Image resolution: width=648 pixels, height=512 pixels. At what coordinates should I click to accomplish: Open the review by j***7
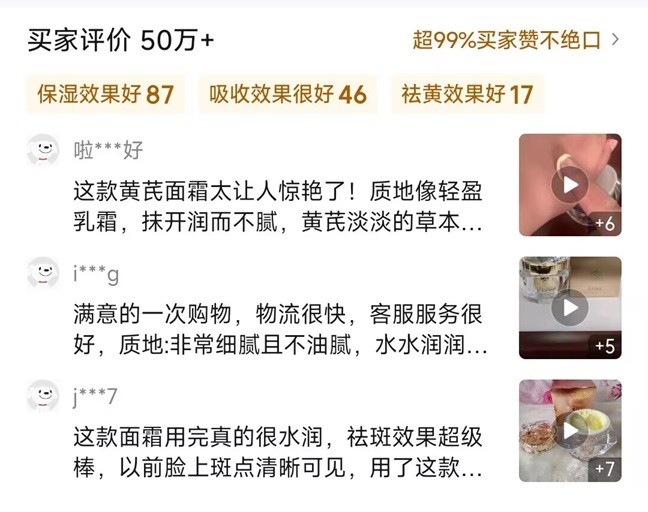tap(278, 452)
